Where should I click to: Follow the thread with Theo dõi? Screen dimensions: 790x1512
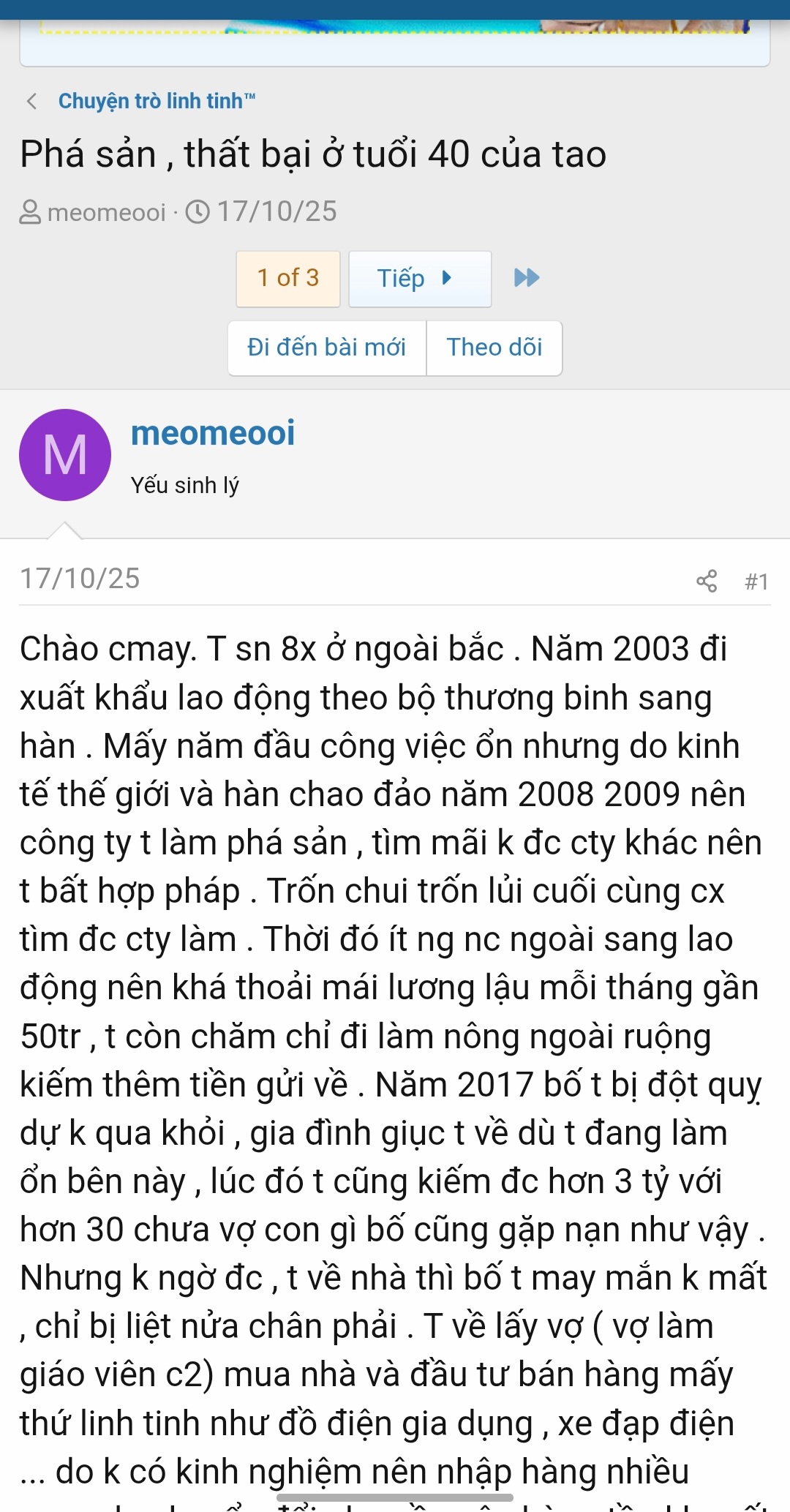pyautogui.click(x=494, y=347)
